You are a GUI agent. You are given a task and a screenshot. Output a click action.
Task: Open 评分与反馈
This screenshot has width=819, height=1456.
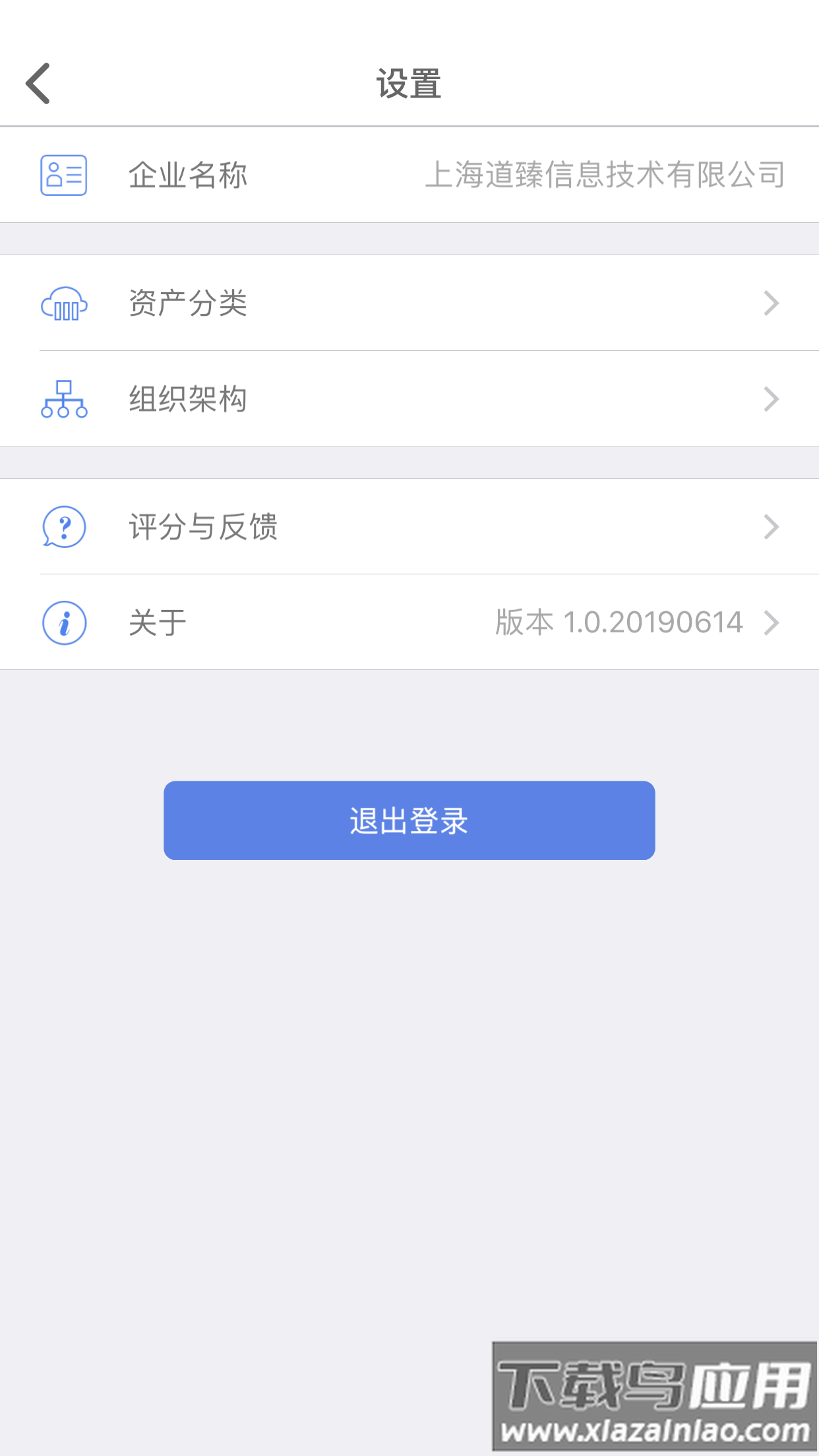pos(409,527)
